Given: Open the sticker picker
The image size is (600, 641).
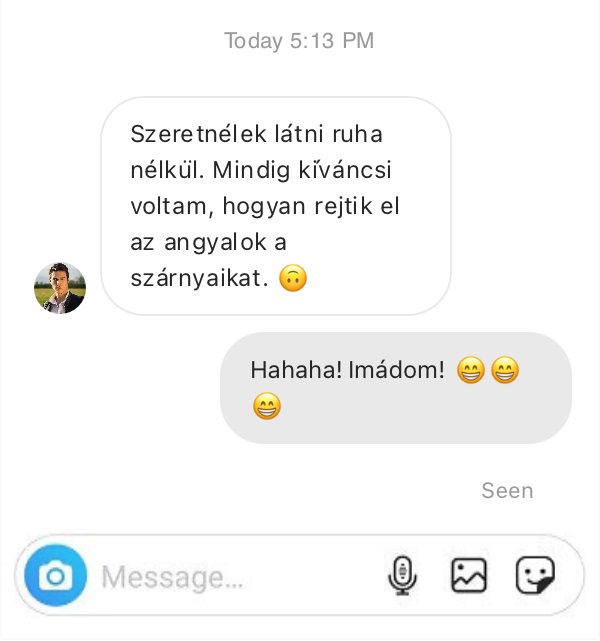Looking at the screenshot, I should pyautogui.click(x=535, y=576).
